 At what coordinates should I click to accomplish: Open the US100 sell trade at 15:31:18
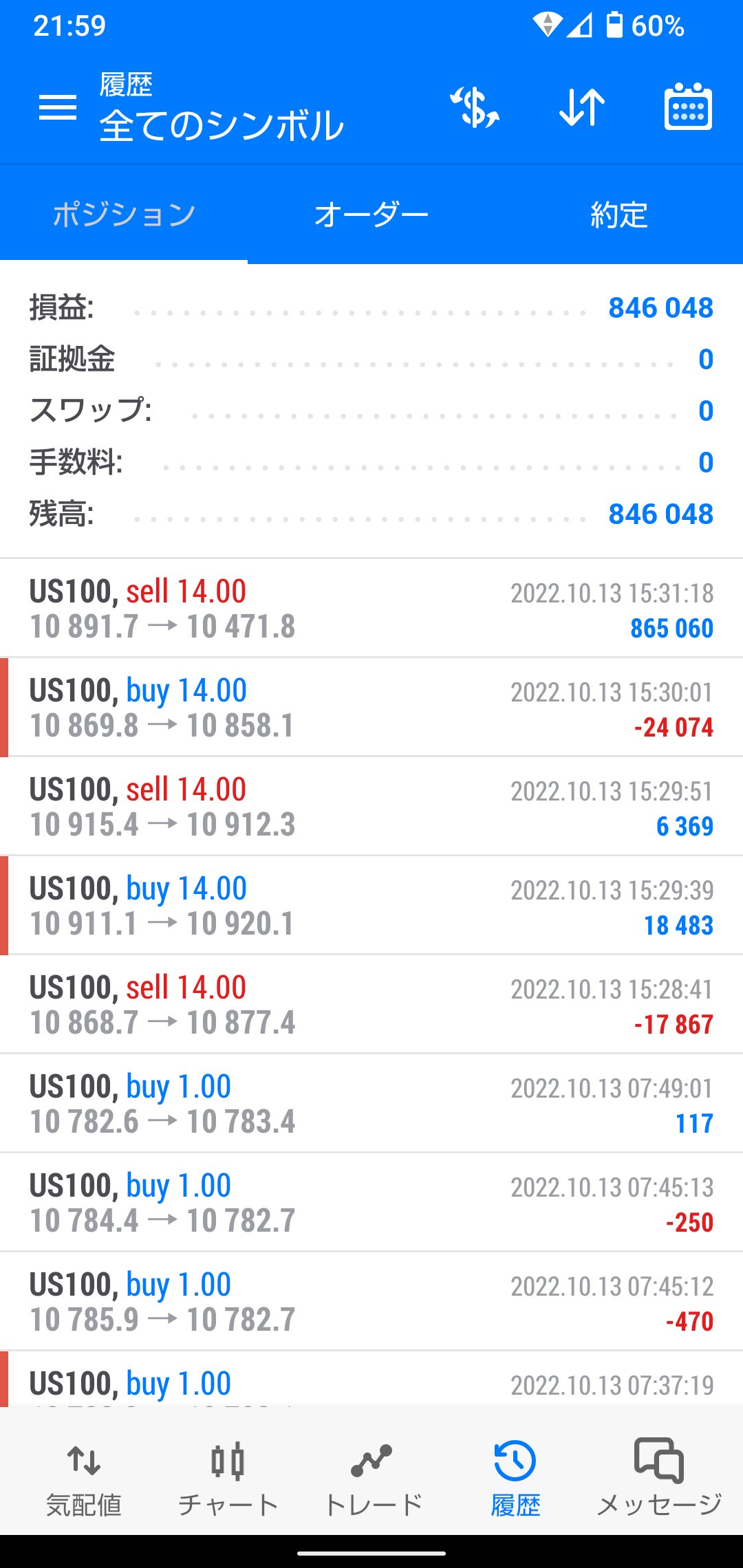click(x=371, y=609)
